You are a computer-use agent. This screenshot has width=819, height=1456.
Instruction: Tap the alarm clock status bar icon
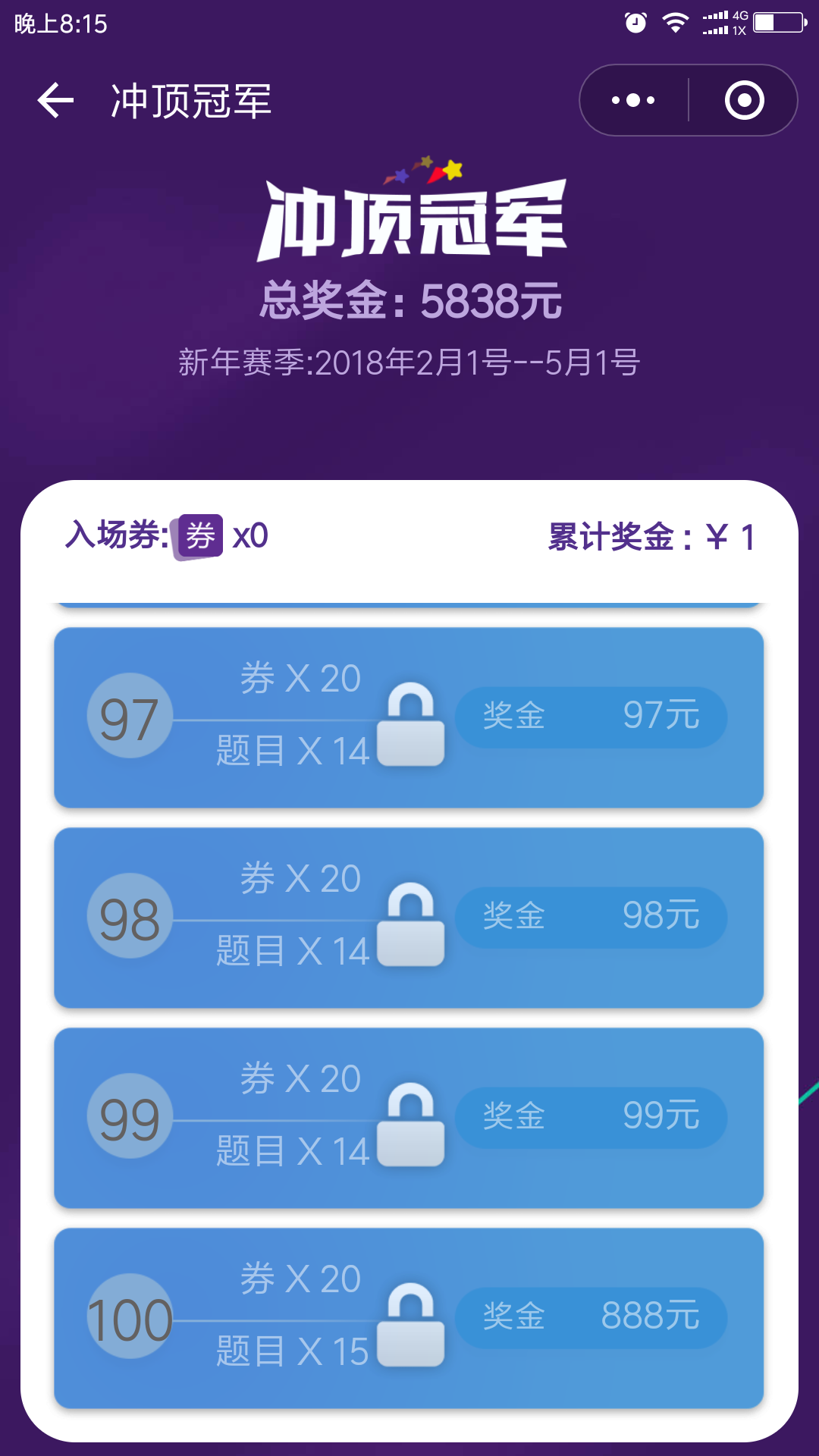[634, 23]
